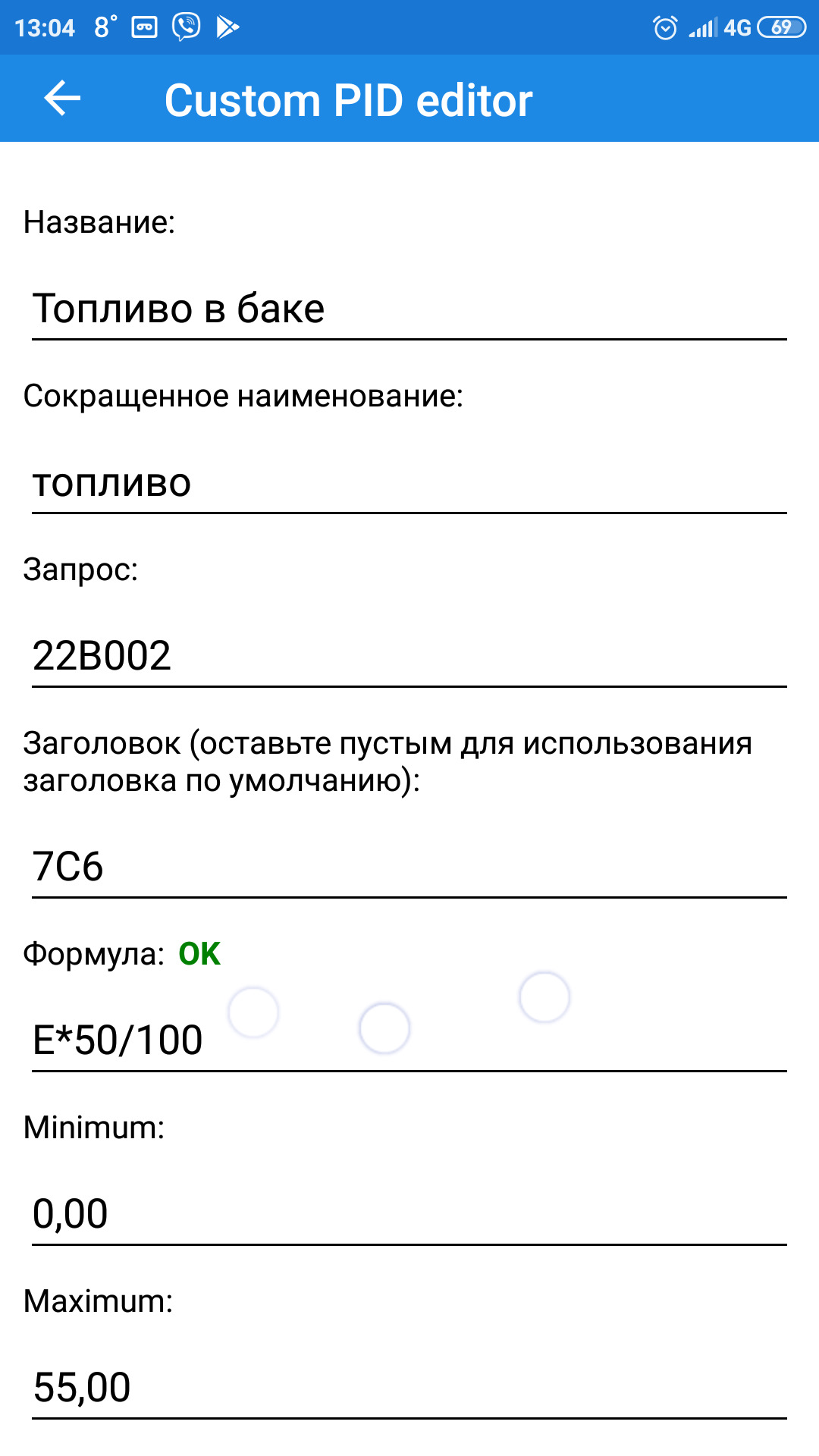
Task: Edit the Формула field E*50/100
Action: (x=408, y=1040)
